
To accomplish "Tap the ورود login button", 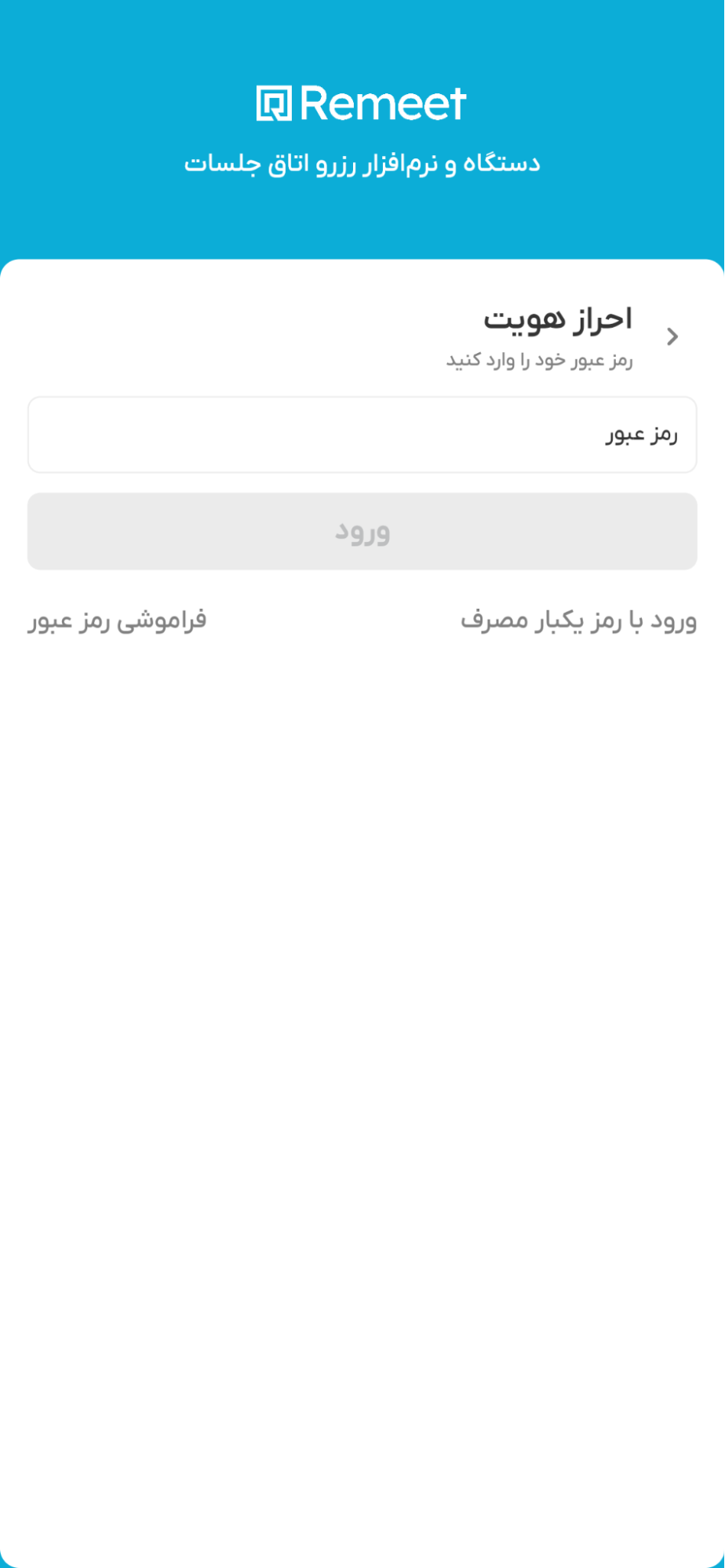I will 362,531.
